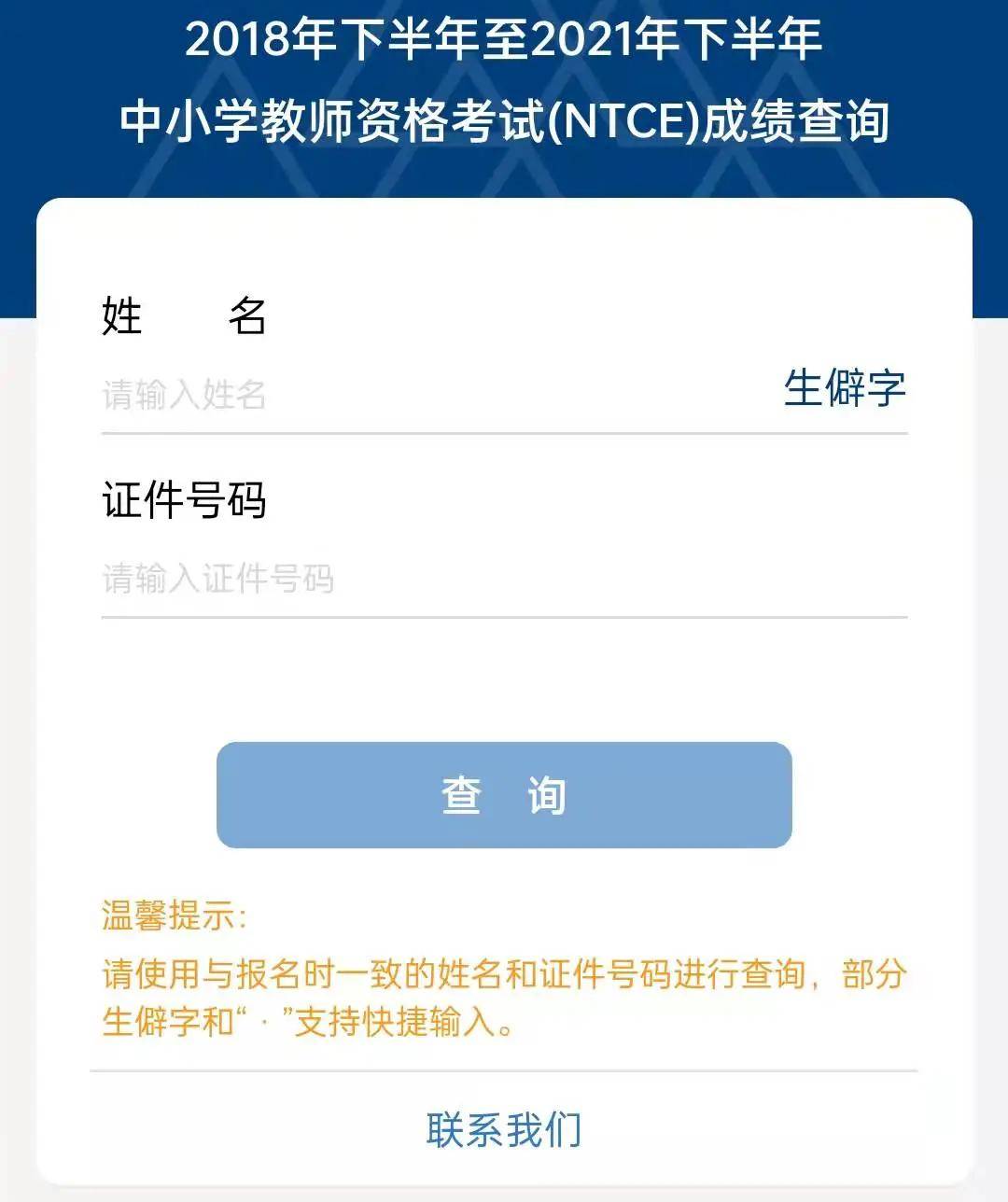Select the 请输入姓名 placeholder area

(183, 396)
